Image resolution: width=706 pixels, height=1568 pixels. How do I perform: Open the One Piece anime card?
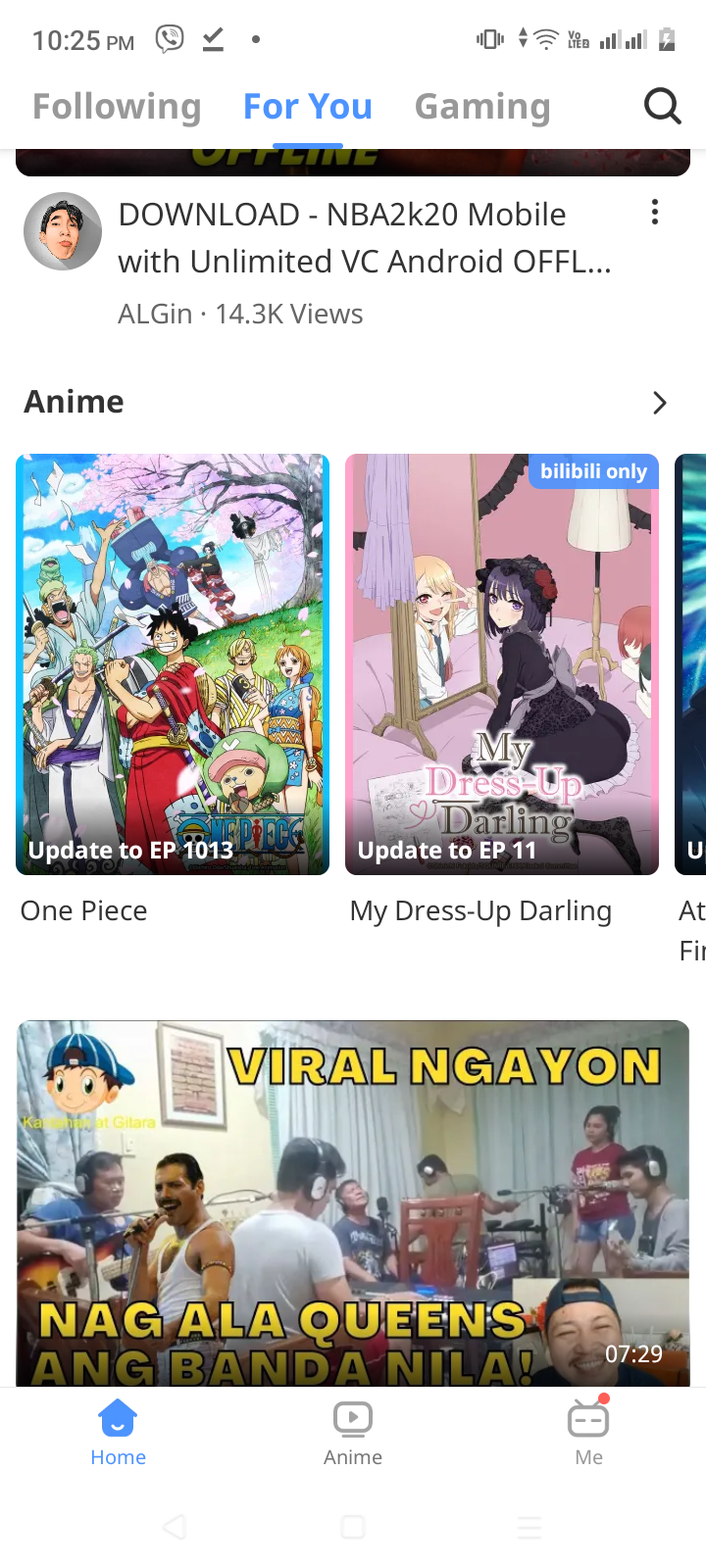tap(173, 664)
